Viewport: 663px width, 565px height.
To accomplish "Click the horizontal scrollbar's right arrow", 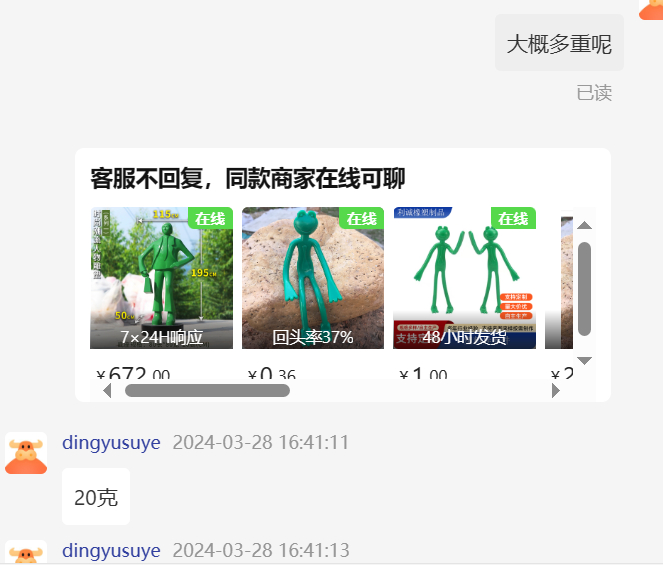I will 556,390.
